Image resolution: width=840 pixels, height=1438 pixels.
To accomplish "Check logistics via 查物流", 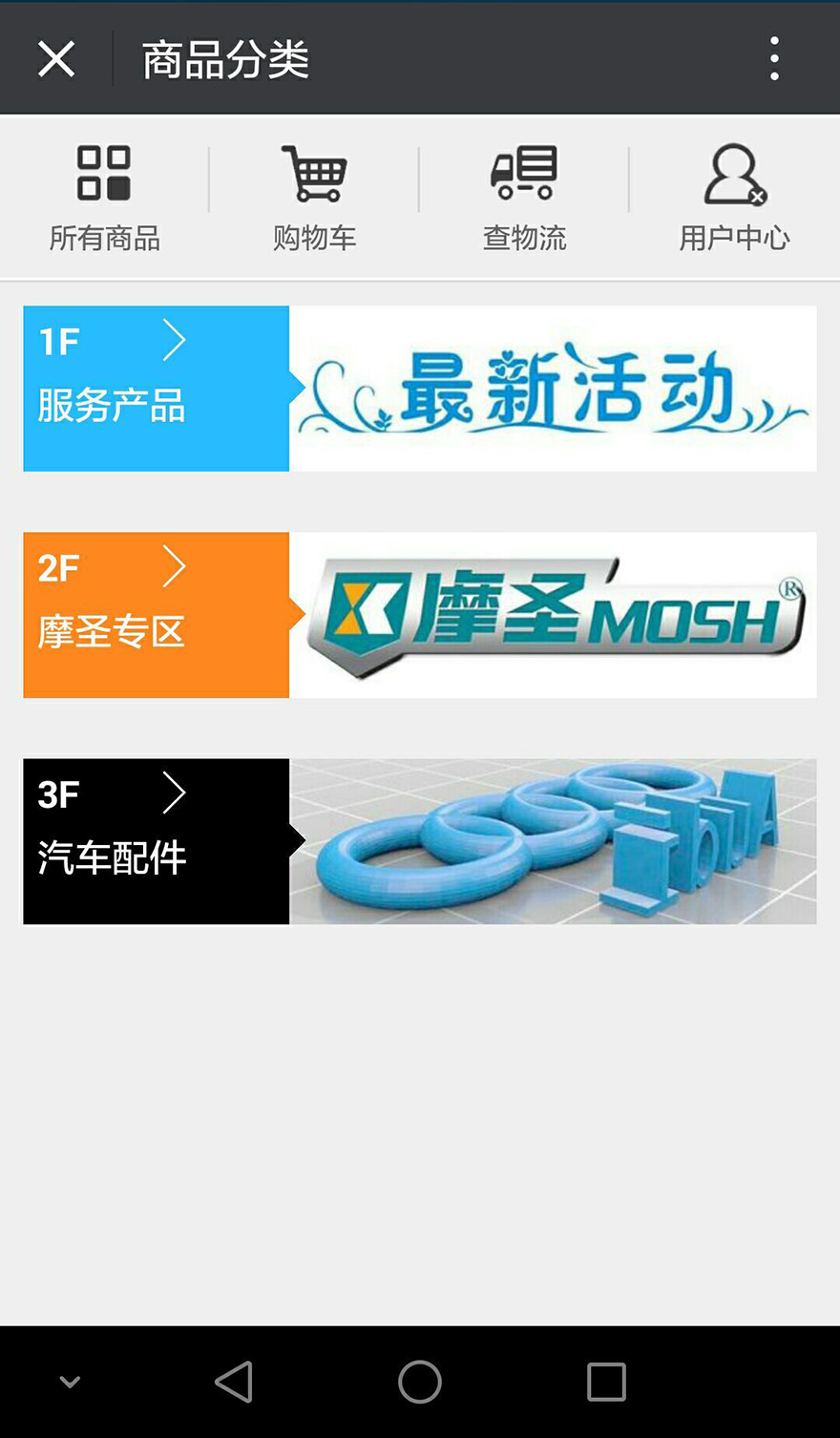I will click(x=524, y=199).
